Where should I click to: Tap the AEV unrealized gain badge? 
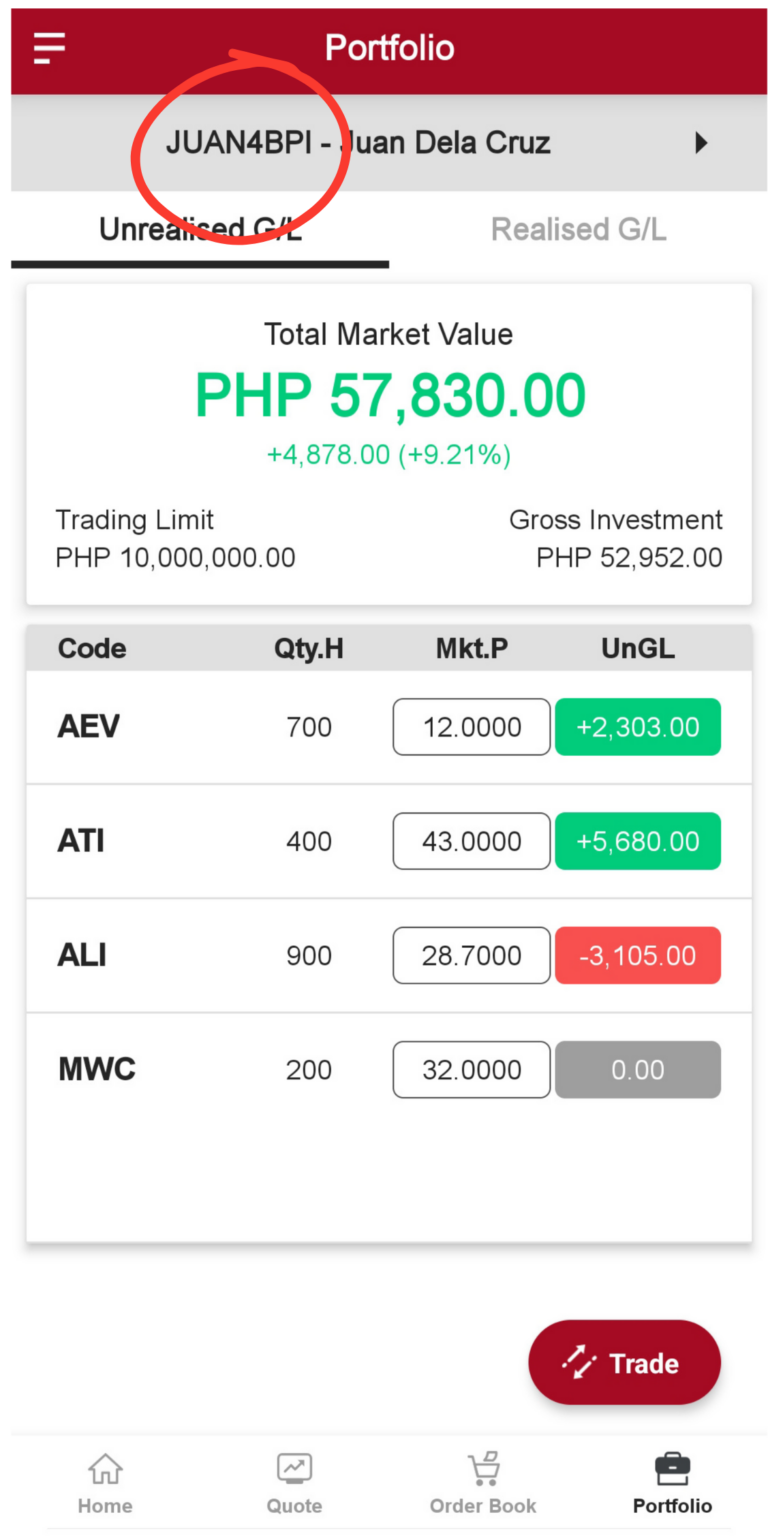(637, 727)
